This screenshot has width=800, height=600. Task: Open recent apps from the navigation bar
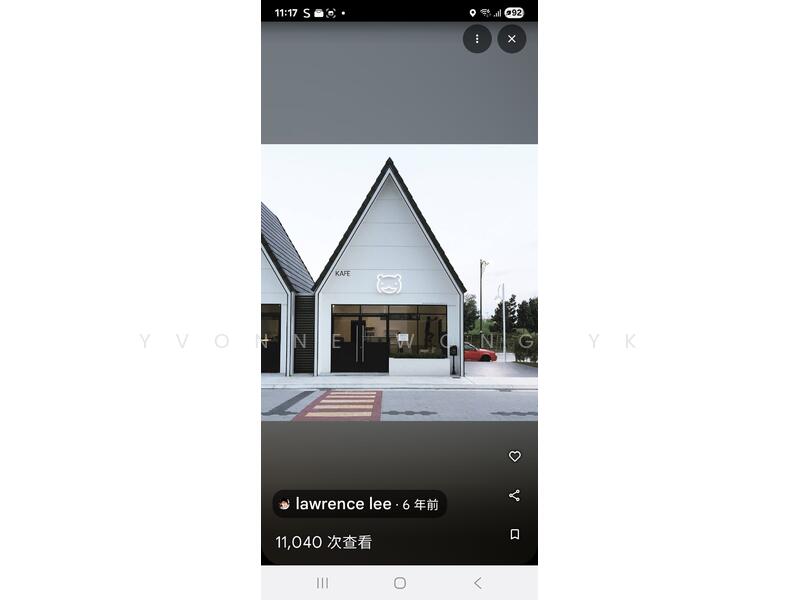pos(322,583)
